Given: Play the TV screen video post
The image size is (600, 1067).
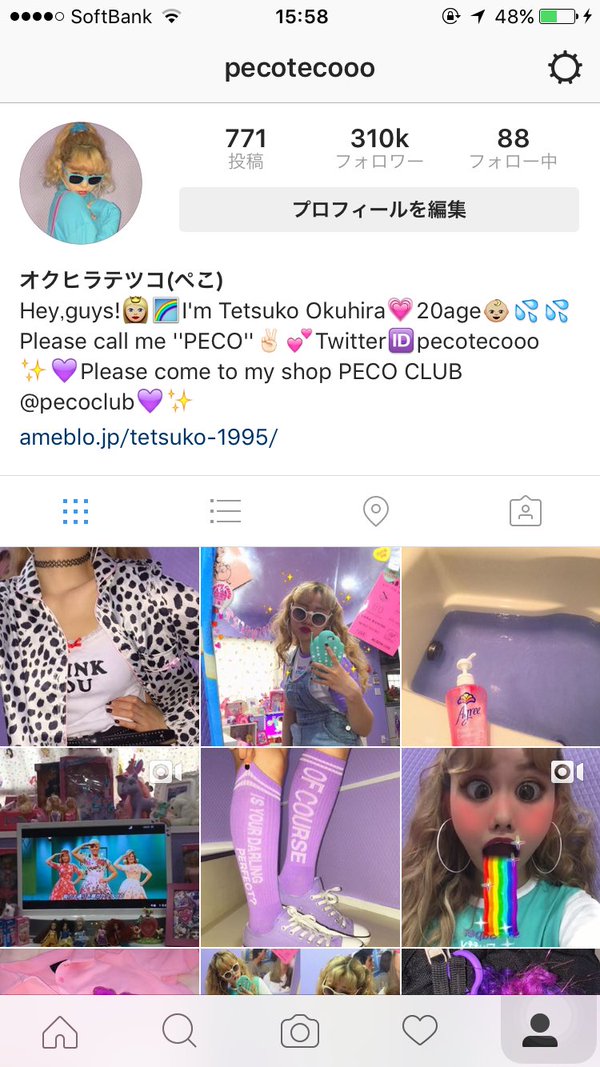Looking at the screenshot, I should [x=99, y=848].
